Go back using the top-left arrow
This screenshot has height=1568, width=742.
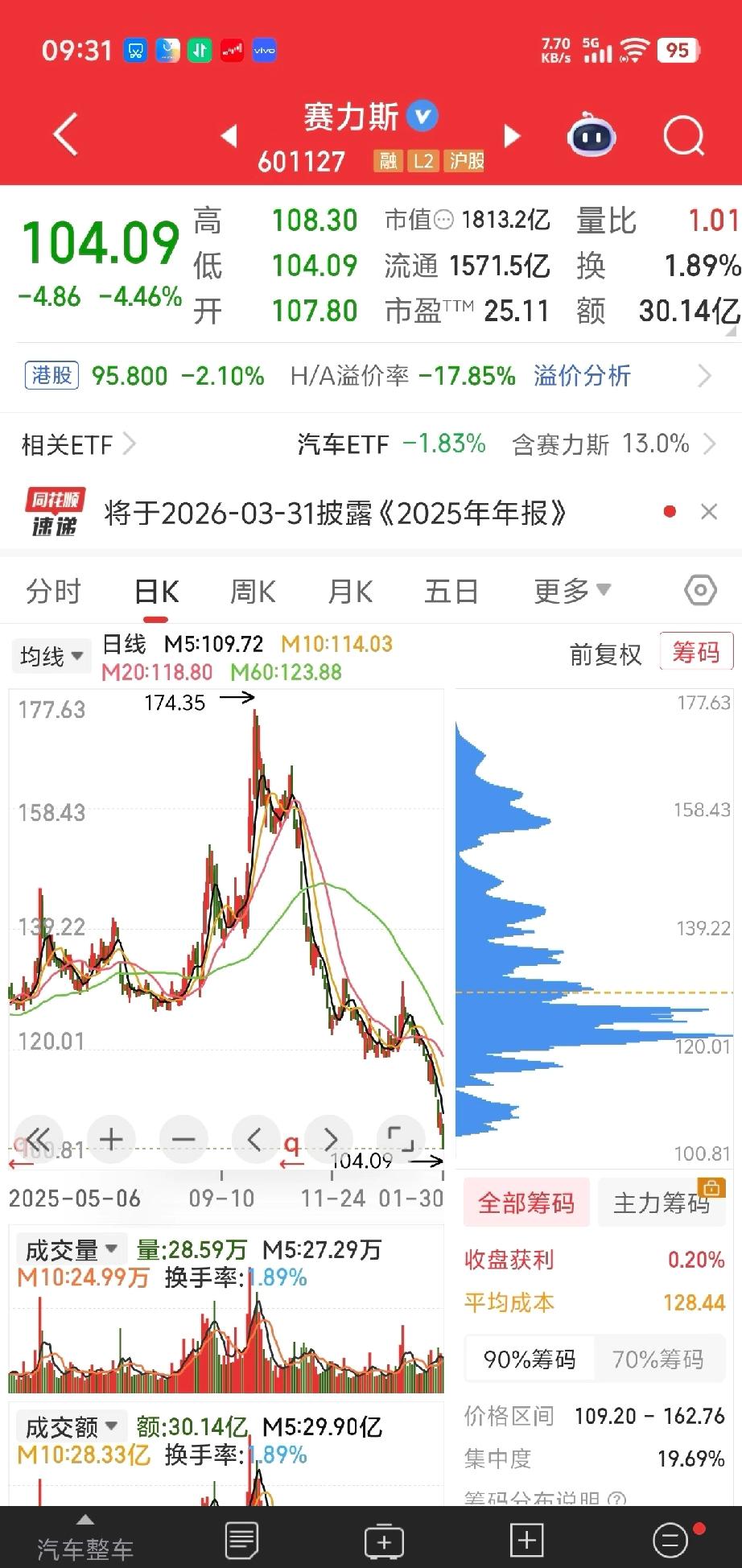click(66, 134)
